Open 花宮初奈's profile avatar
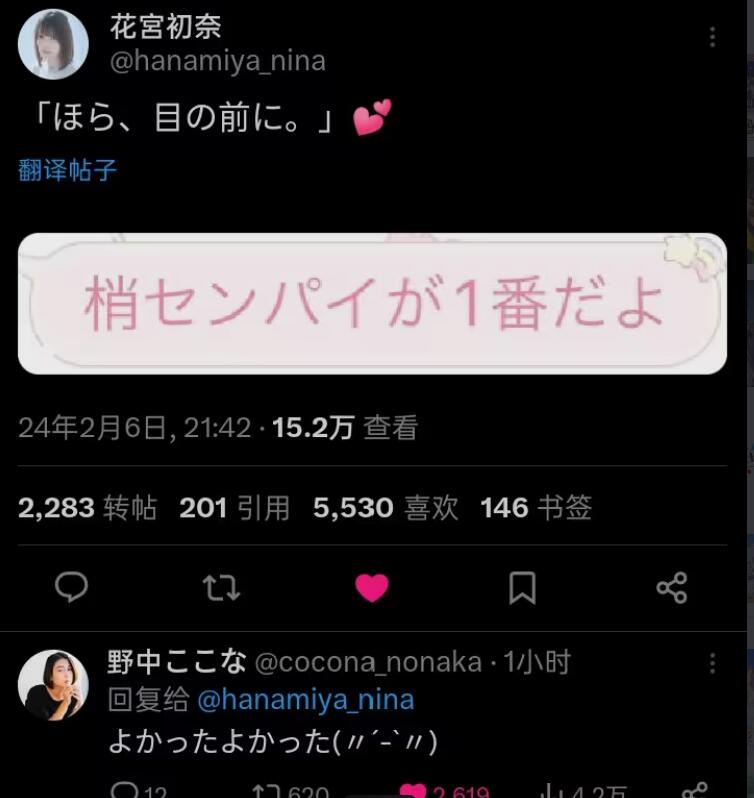Image resolution: width=754 pixels, height=798 pixels. 53,44
